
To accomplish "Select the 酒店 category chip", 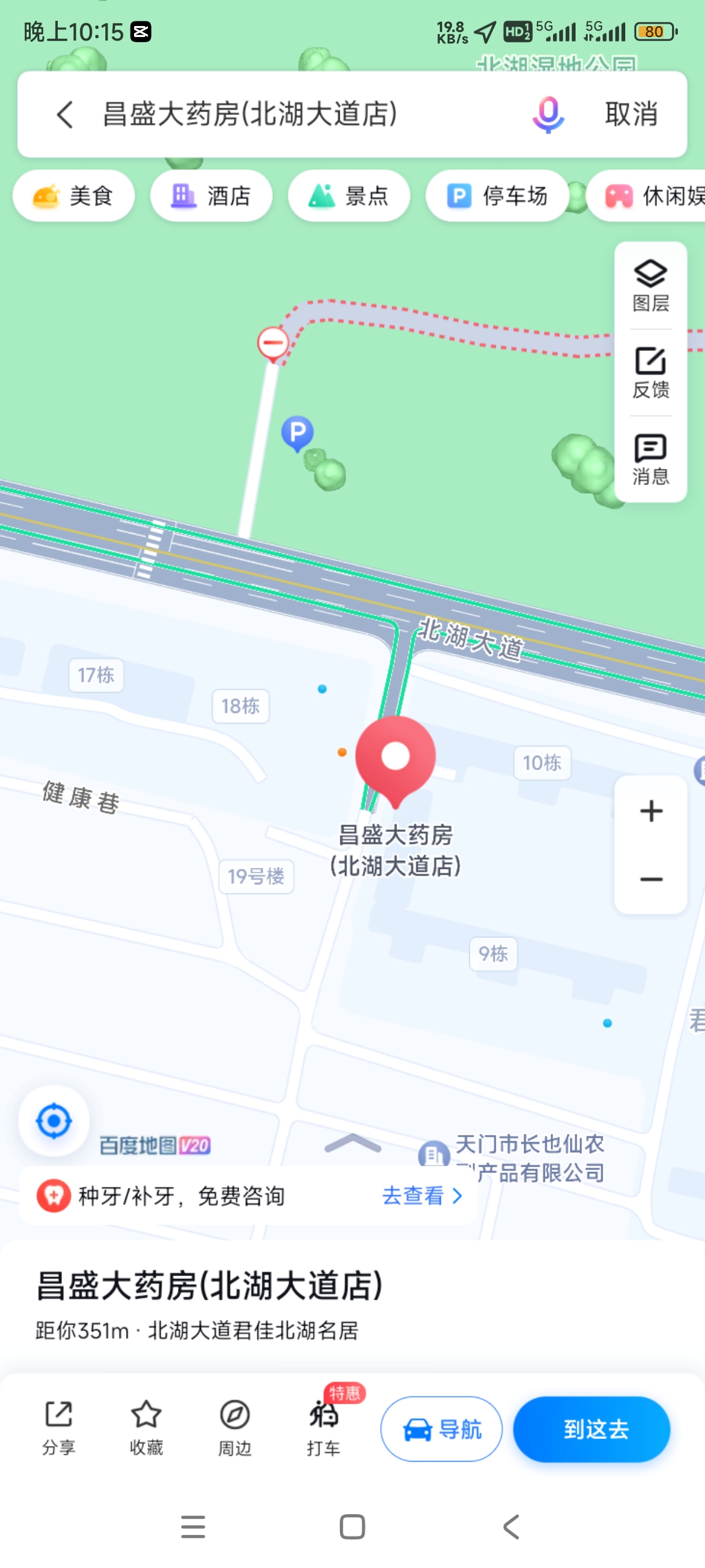I will (x=211, y=196).
